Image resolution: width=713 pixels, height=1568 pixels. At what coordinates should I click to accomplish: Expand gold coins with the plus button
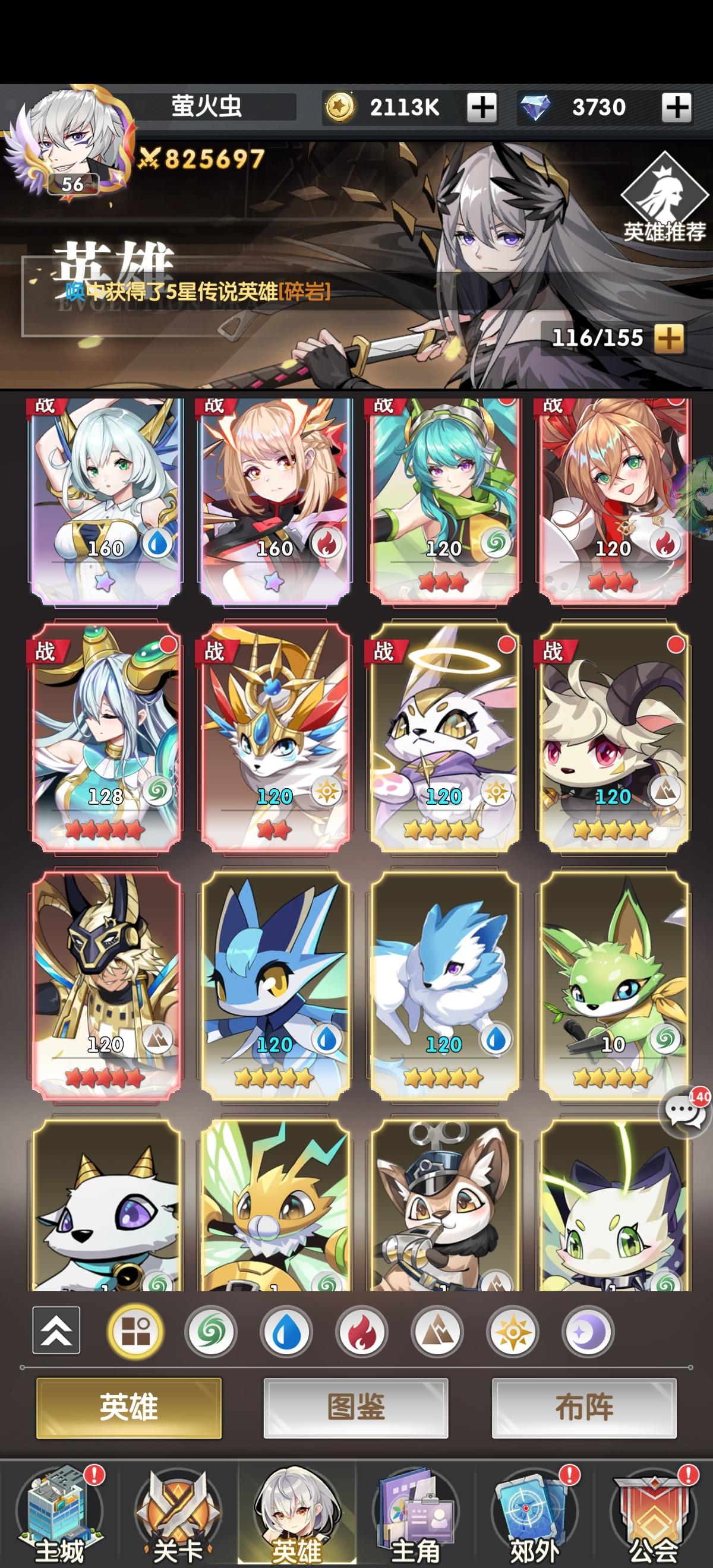481,107
